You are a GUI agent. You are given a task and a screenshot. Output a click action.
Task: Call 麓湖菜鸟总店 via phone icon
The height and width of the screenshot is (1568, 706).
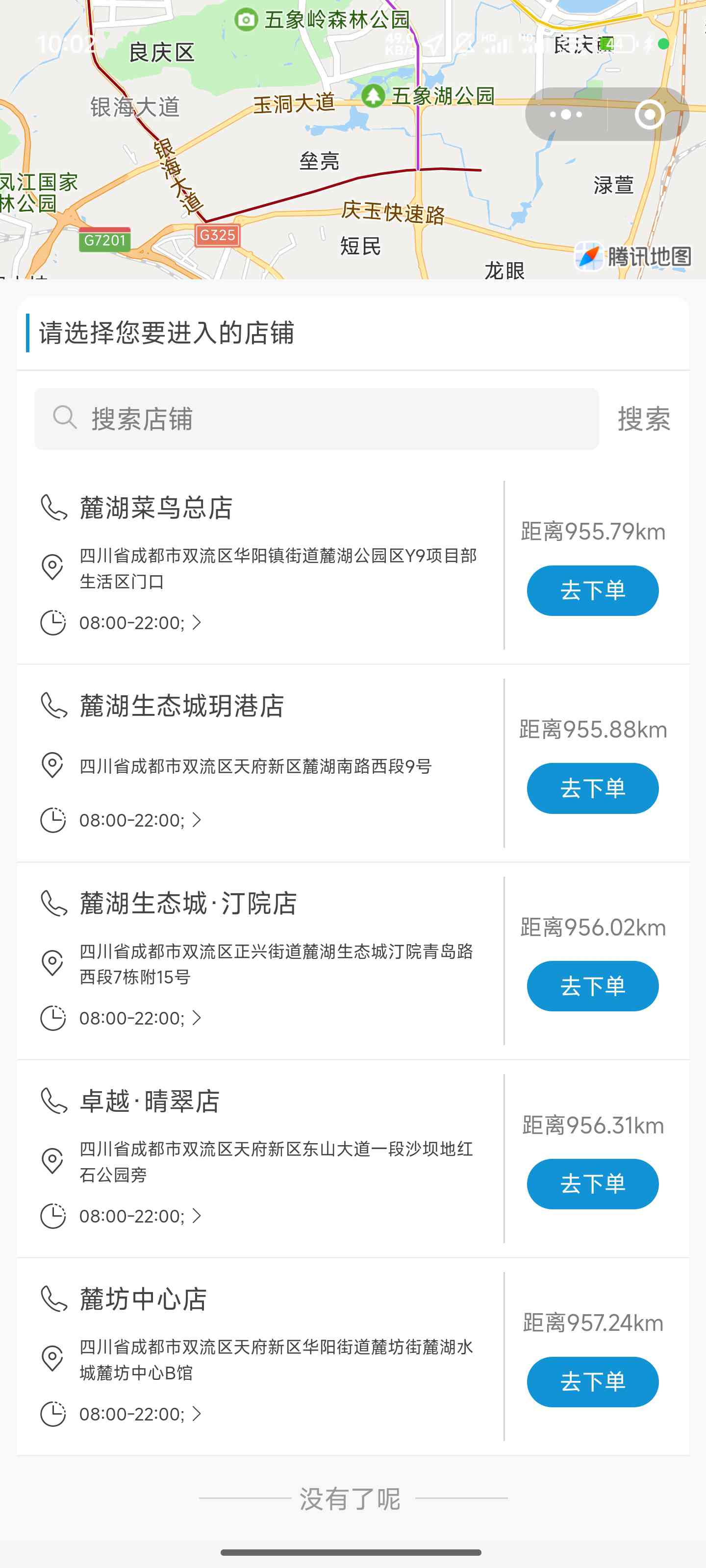[x=53, y=508]
